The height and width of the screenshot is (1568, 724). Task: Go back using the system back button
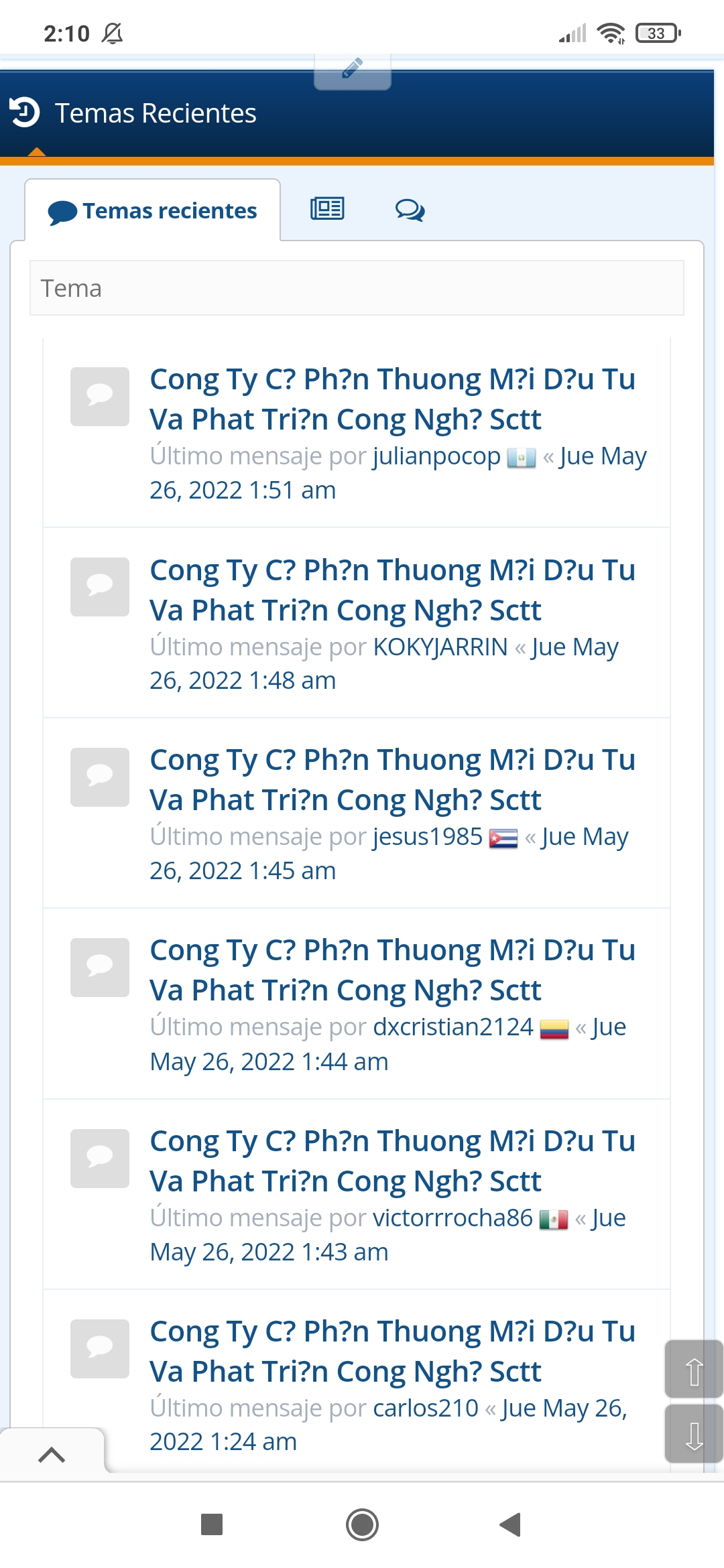[x=511, y=1524]
